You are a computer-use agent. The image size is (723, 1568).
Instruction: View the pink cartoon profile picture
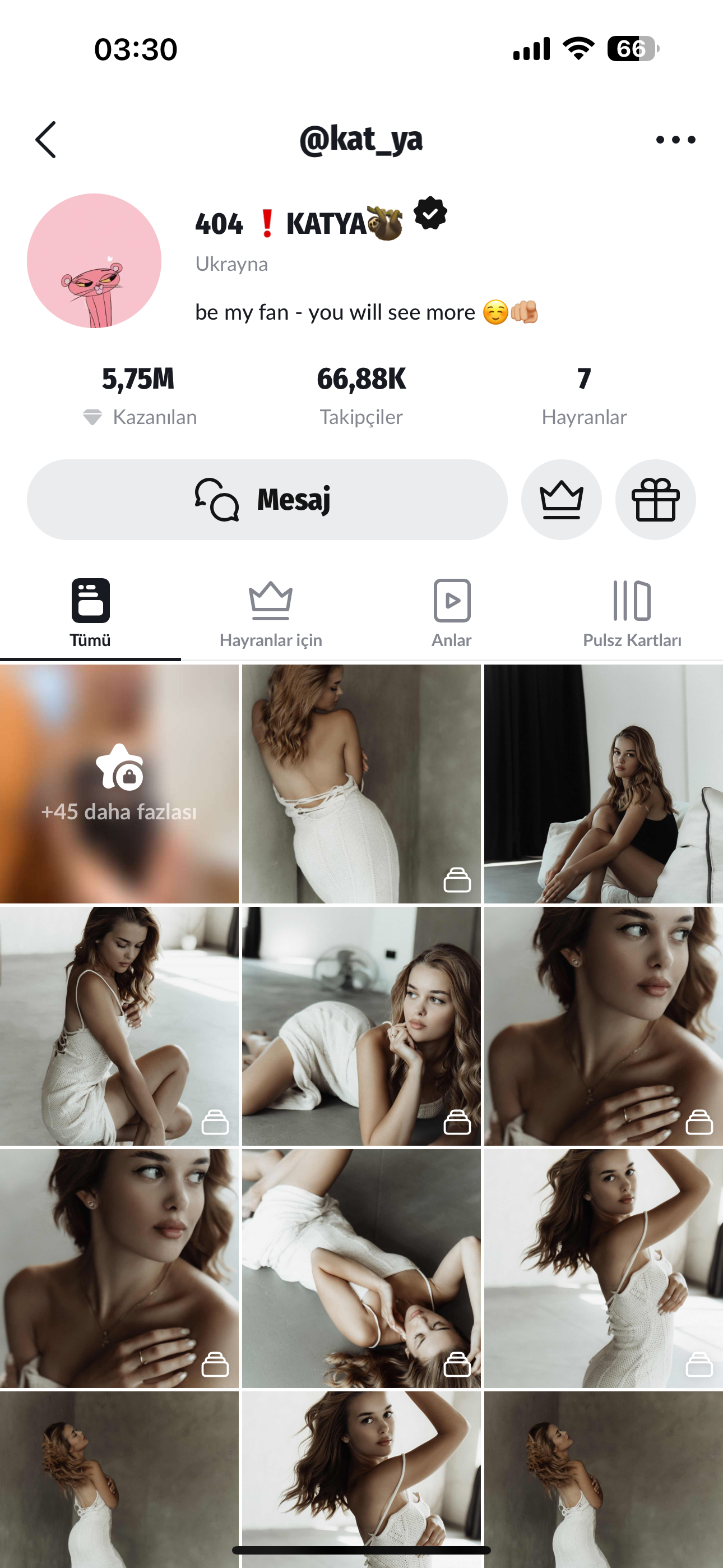tap(94, 261)
